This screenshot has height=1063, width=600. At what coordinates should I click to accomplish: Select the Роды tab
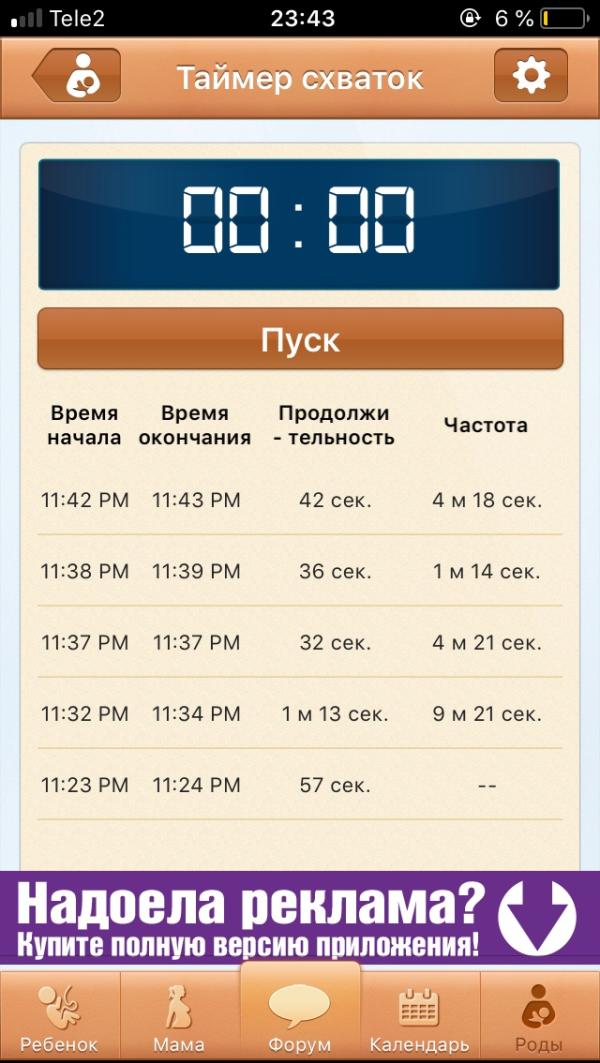(x=540, y=1017)
